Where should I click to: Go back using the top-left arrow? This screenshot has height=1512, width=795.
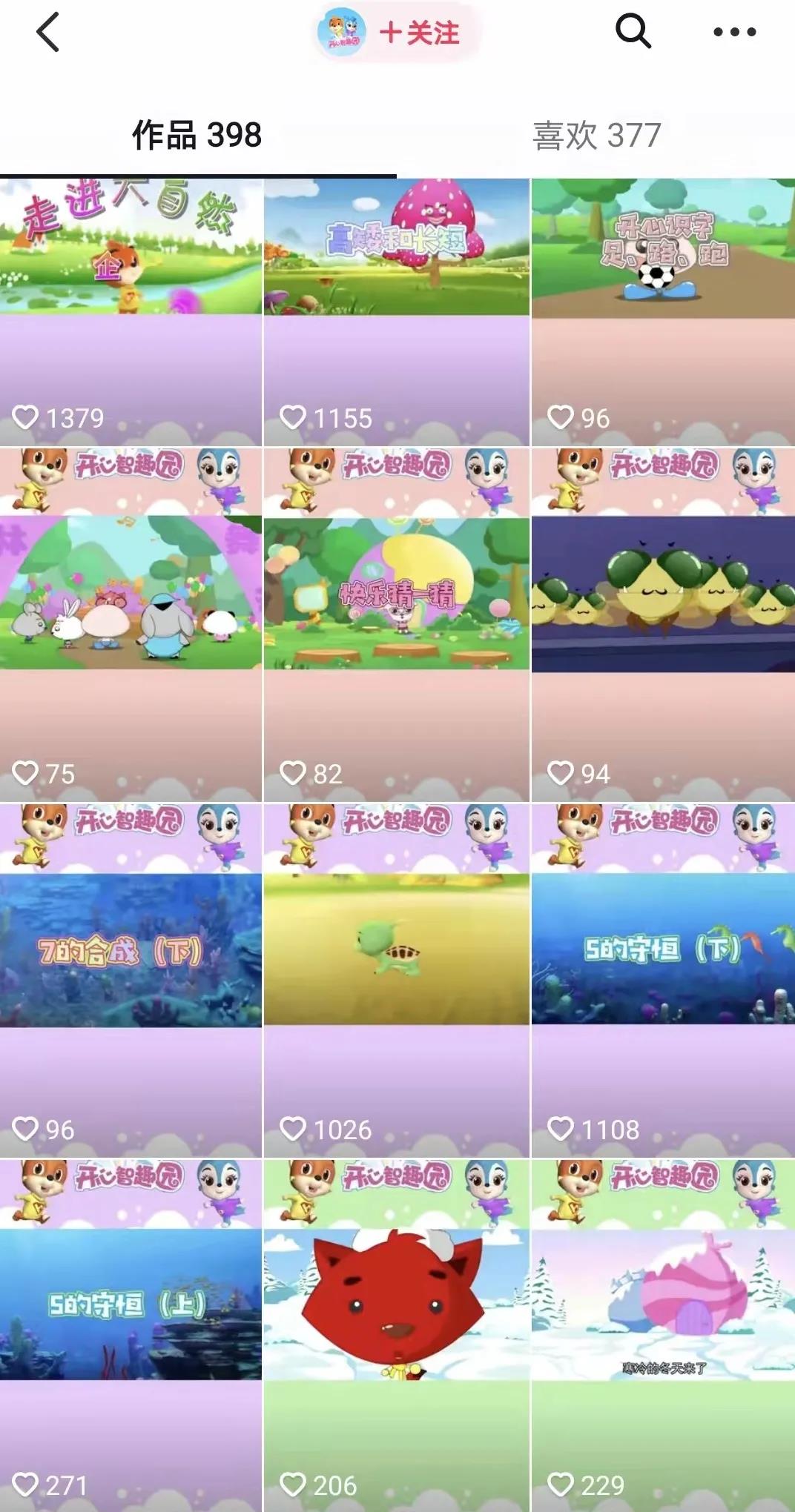point(47,33)
